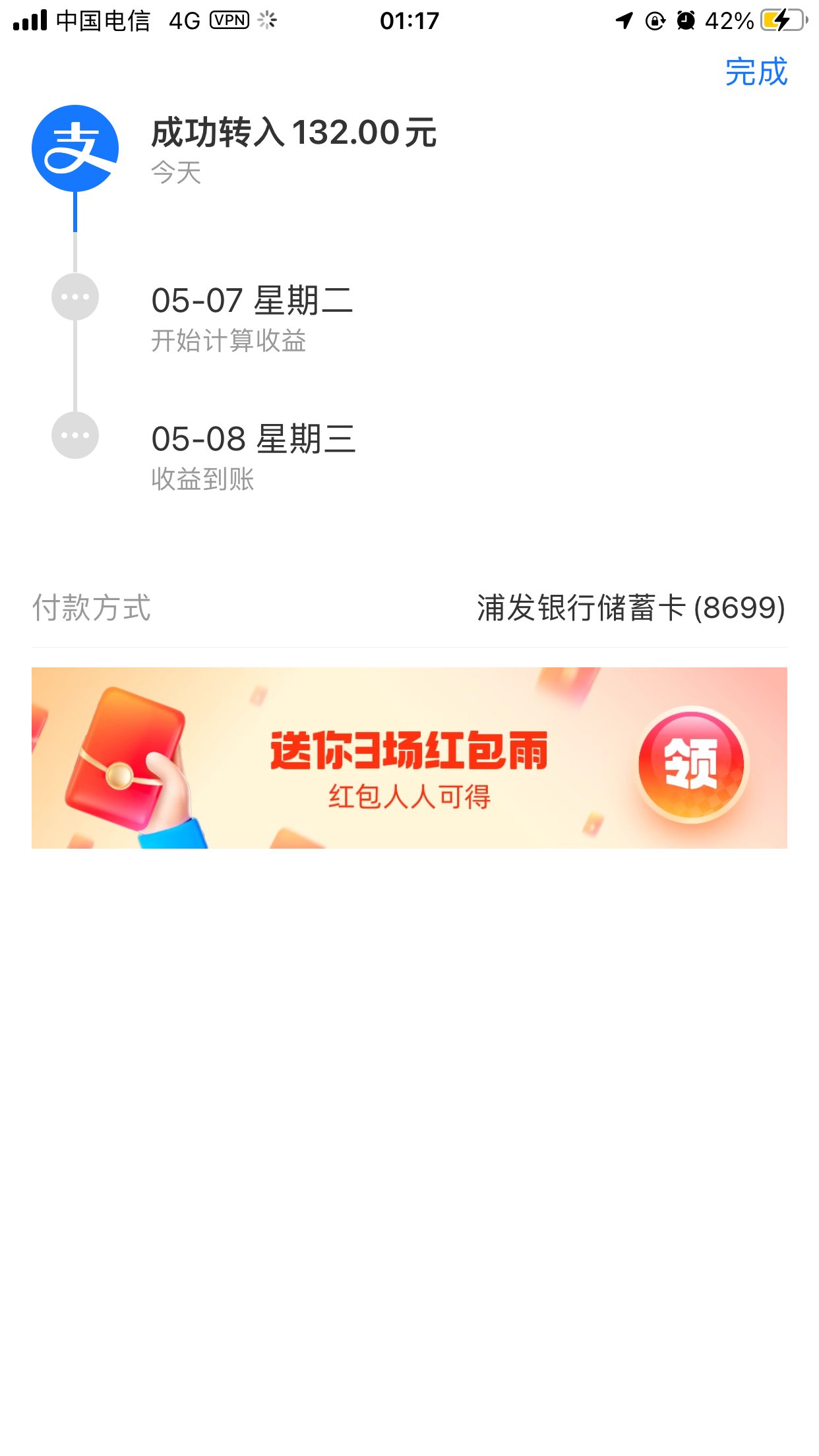Open the 送你3场红包雨 red packet banner
The width and height of the screenshot is (819, 1456).
coord(409,758)
